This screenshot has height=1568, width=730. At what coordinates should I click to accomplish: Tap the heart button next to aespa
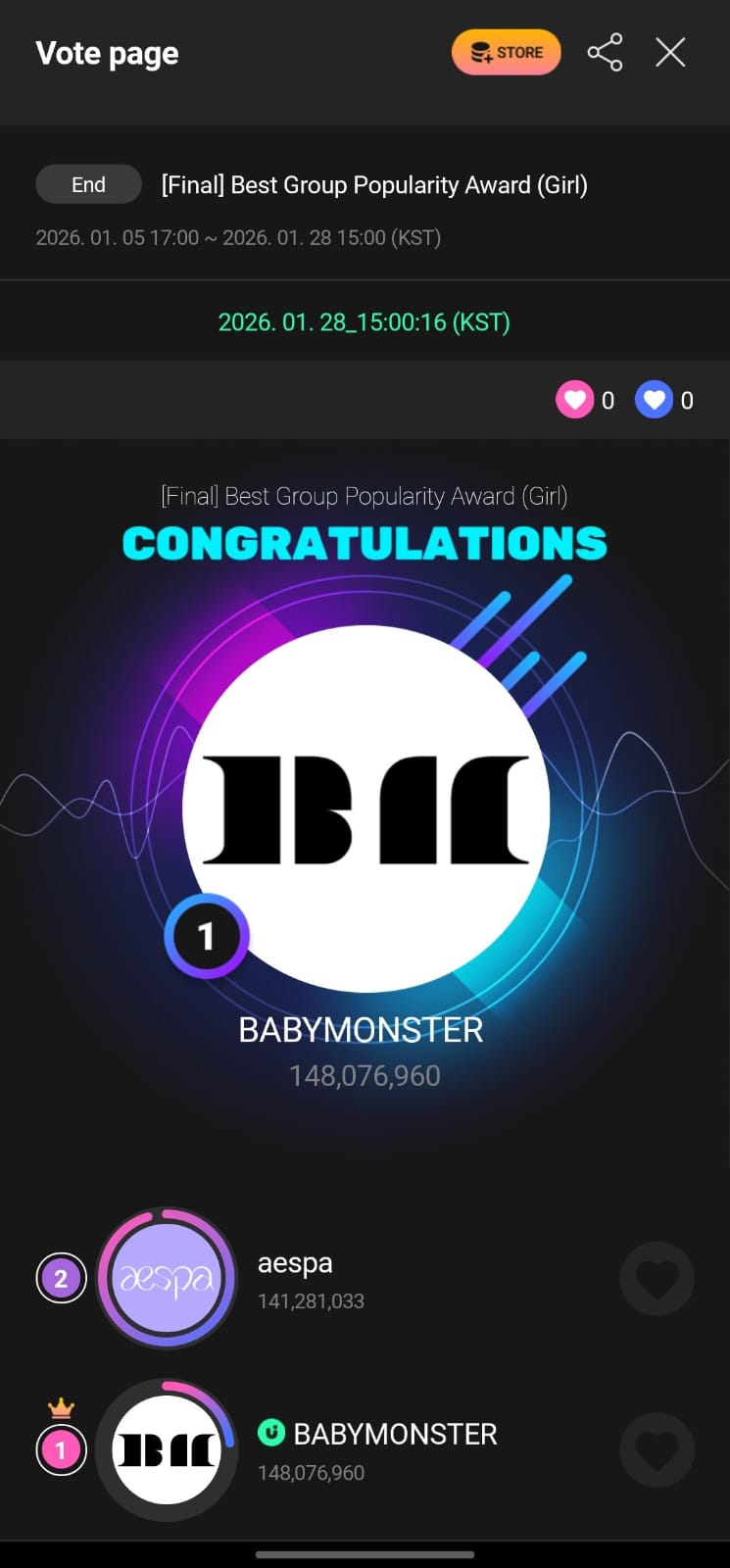657,1279
